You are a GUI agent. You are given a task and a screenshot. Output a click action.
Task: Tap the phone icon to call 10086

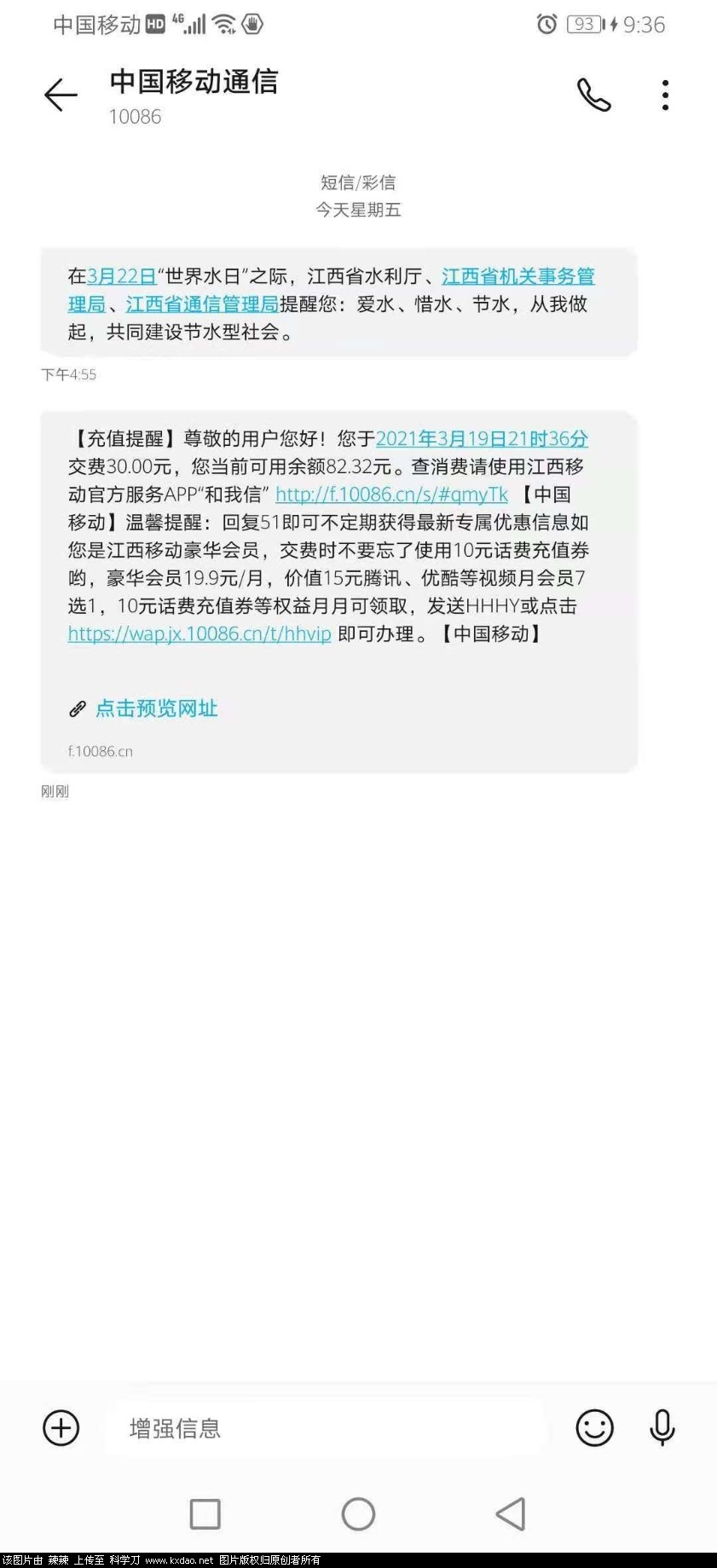[x=594, y=94]
